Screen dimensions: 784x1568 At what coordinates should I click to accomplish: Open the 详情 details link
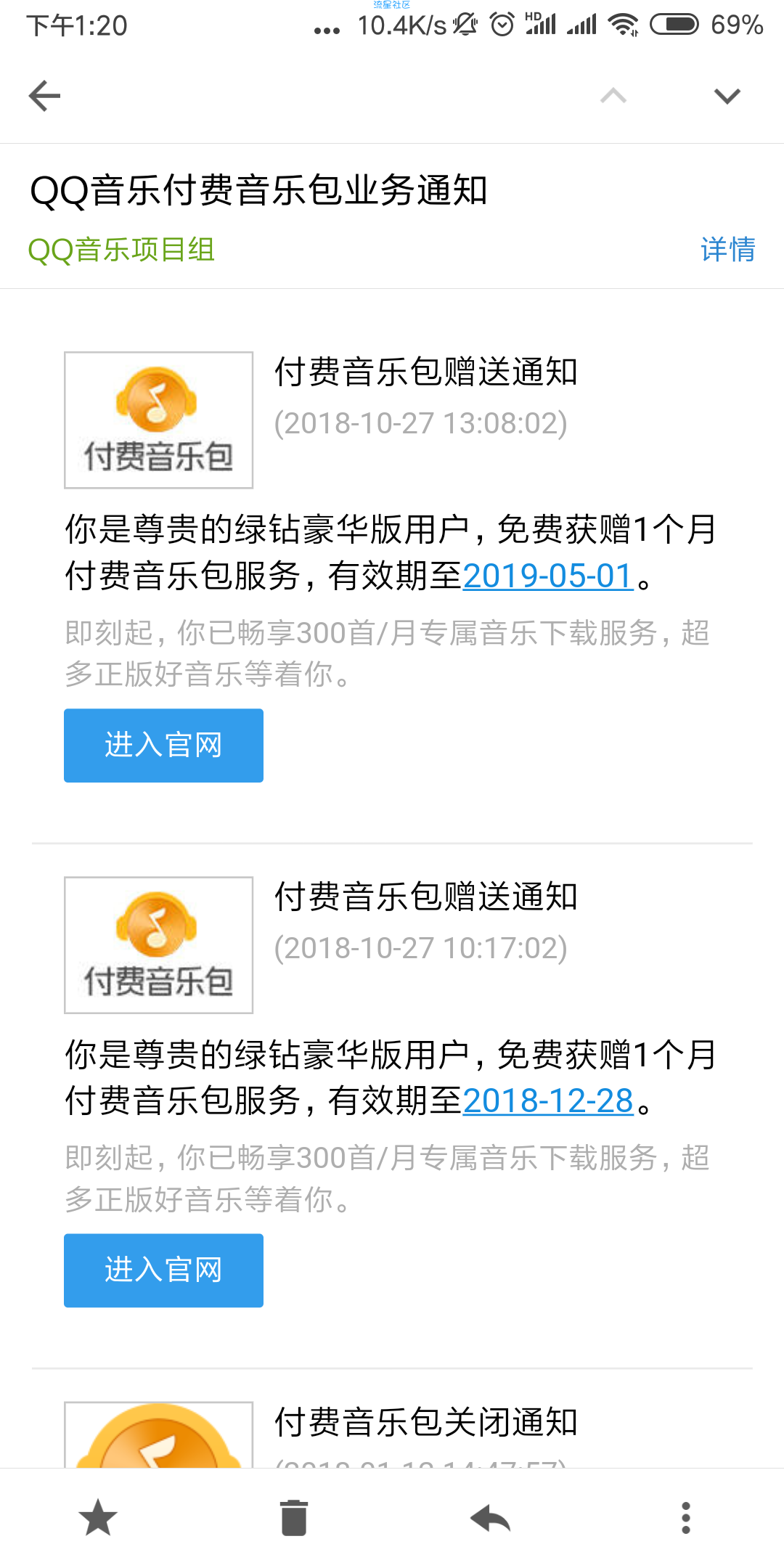point(728,250)
